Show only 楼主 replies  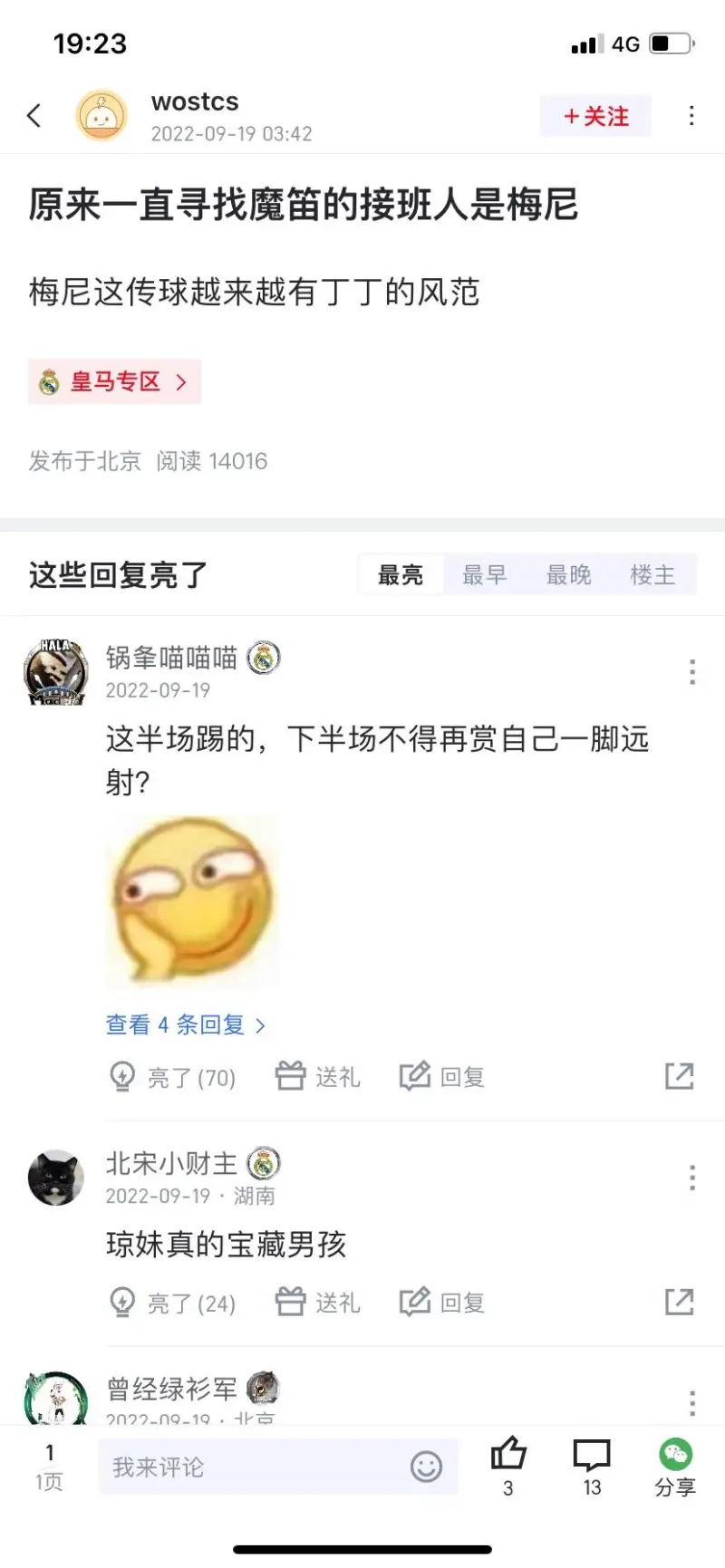652,574
